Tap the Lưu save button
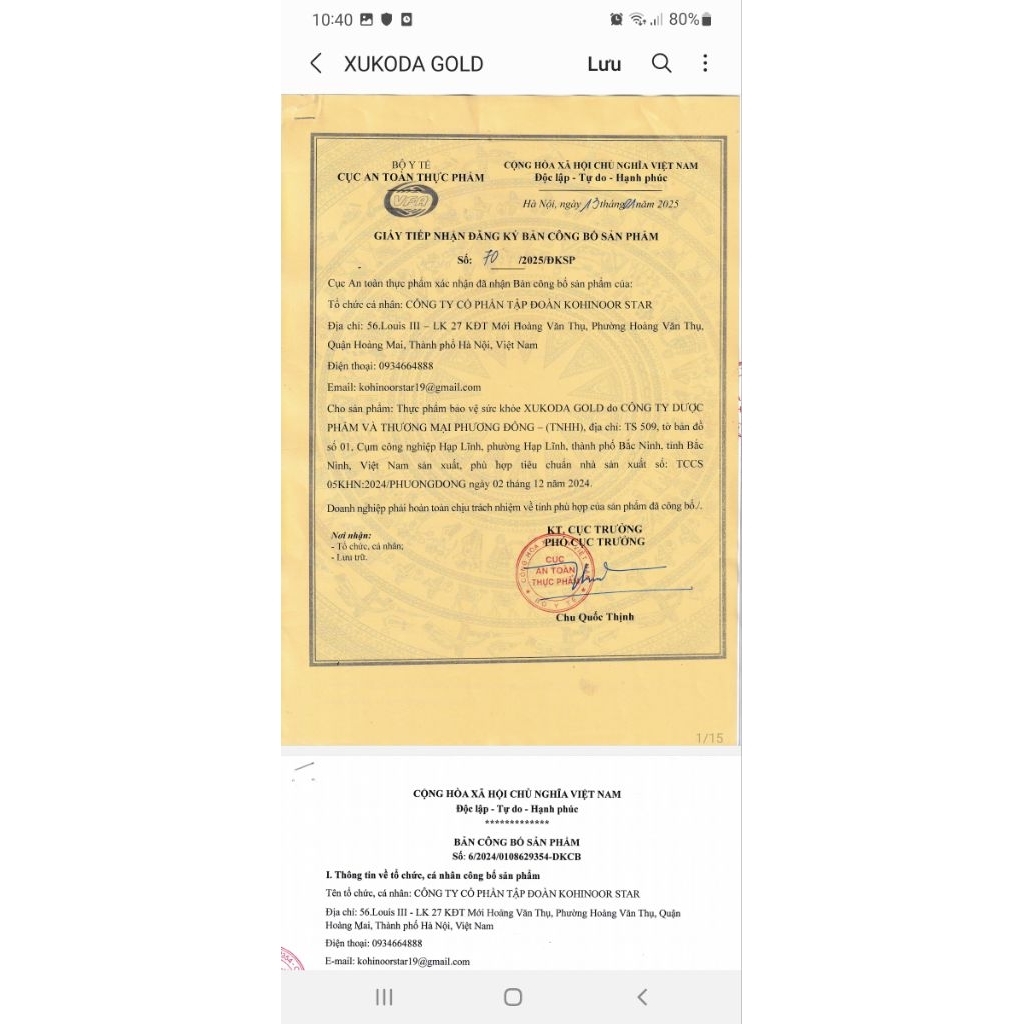 (x=604, y=64)
